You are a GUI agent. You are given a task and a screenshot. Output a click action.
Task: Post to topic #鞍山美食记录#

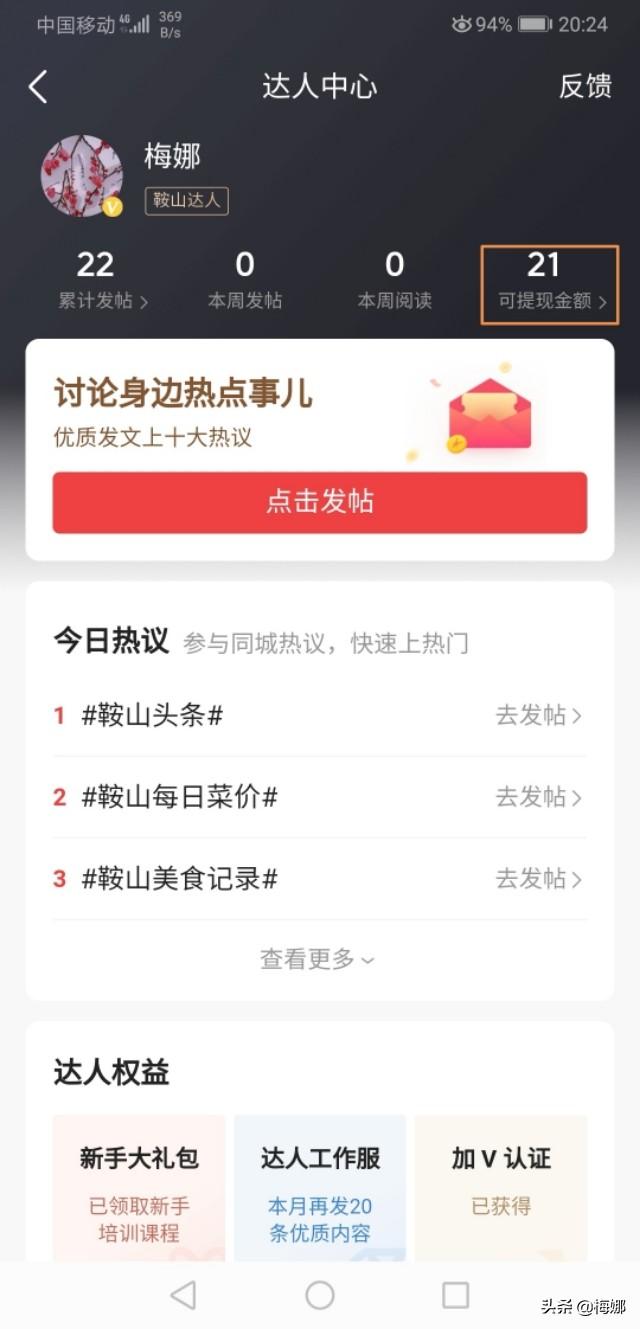pyautogui.click(x=539, y=879)
